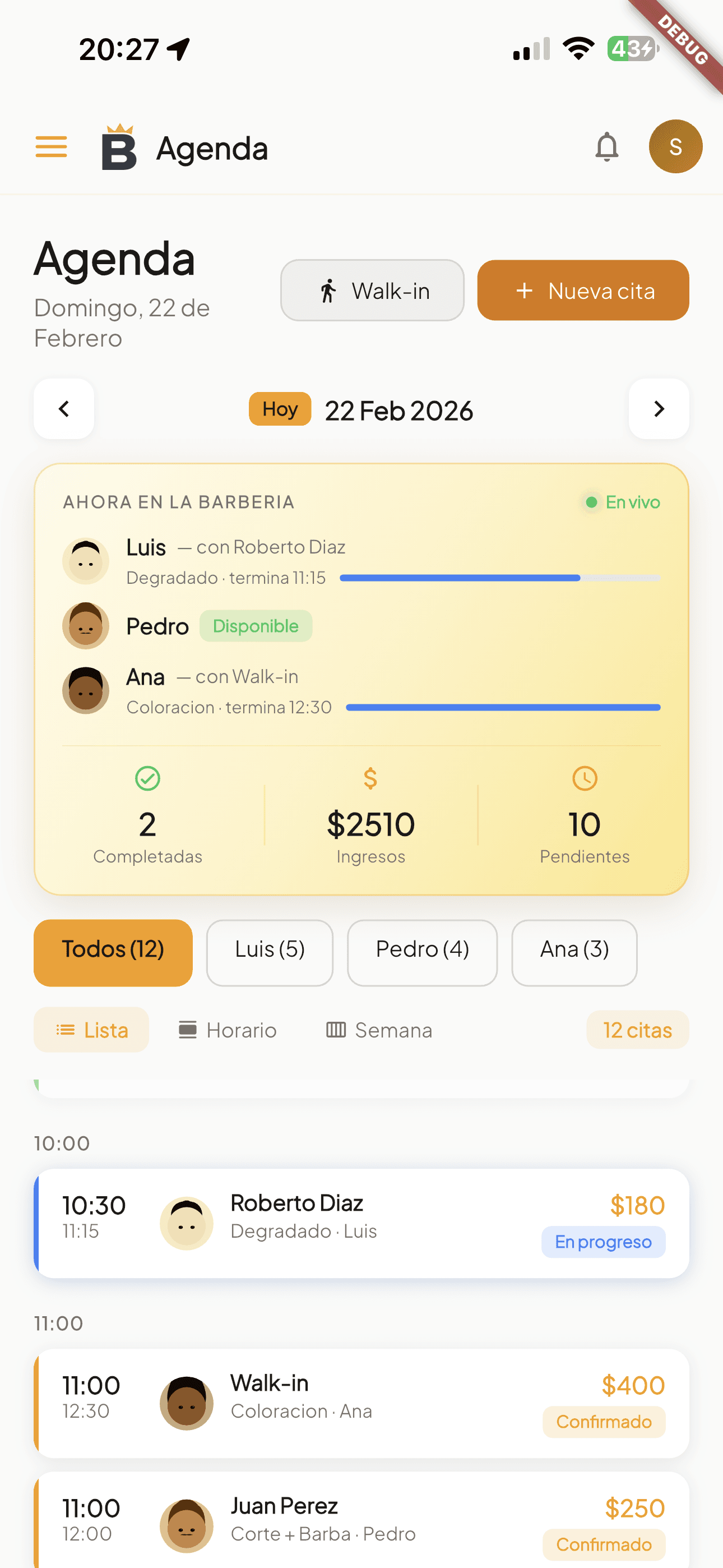Go to the previous day with the left chevron
Screen dimensions: 723x1568
pyautogui.click(x=64, y=409)
